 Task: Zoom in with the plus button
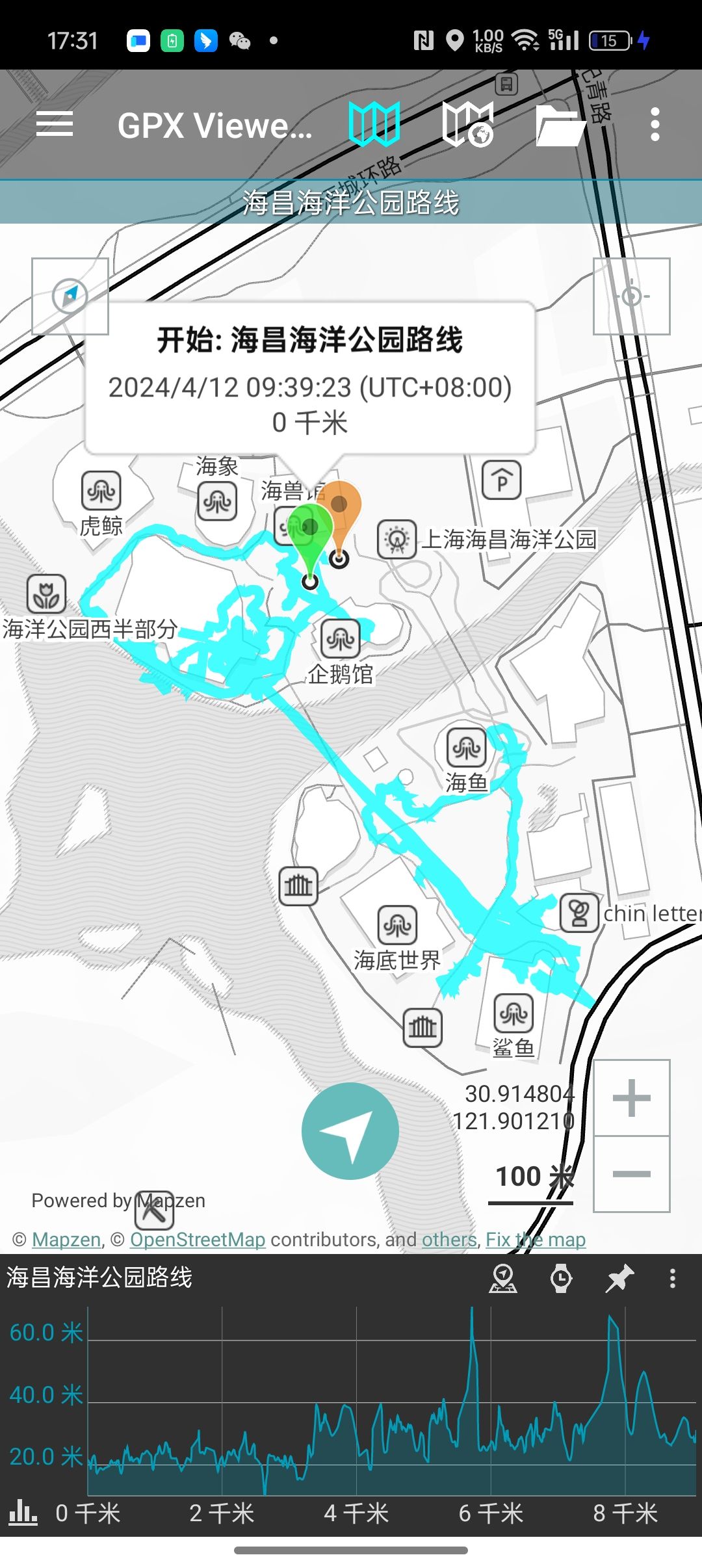[x=631, y=1098]
